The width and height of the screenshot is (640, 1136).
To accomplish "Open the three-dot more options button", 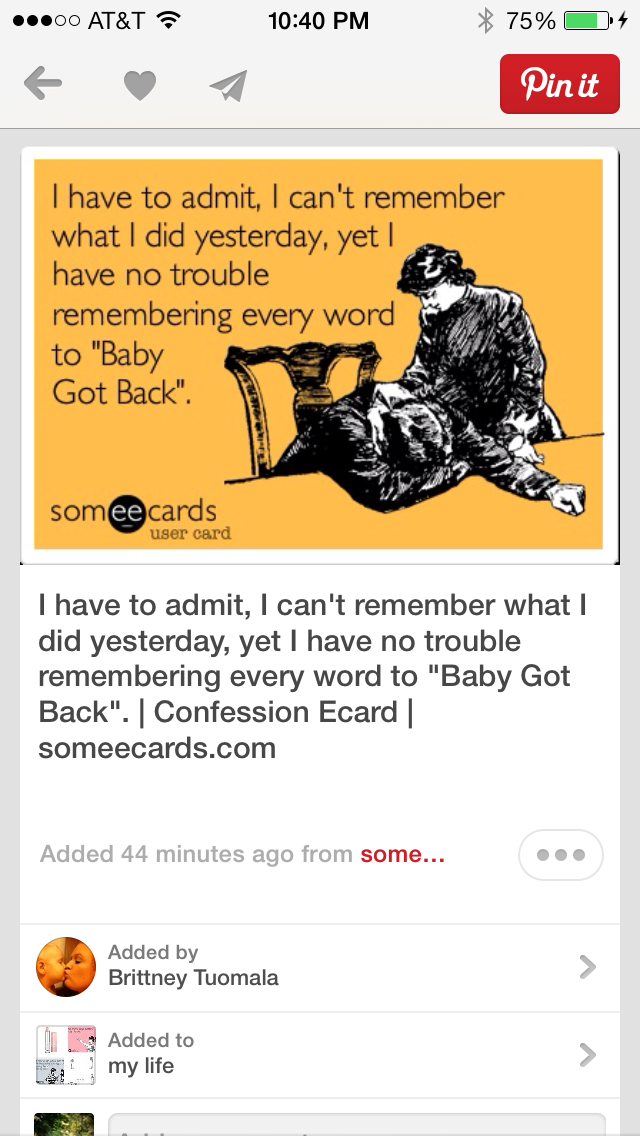I will 561,856.
